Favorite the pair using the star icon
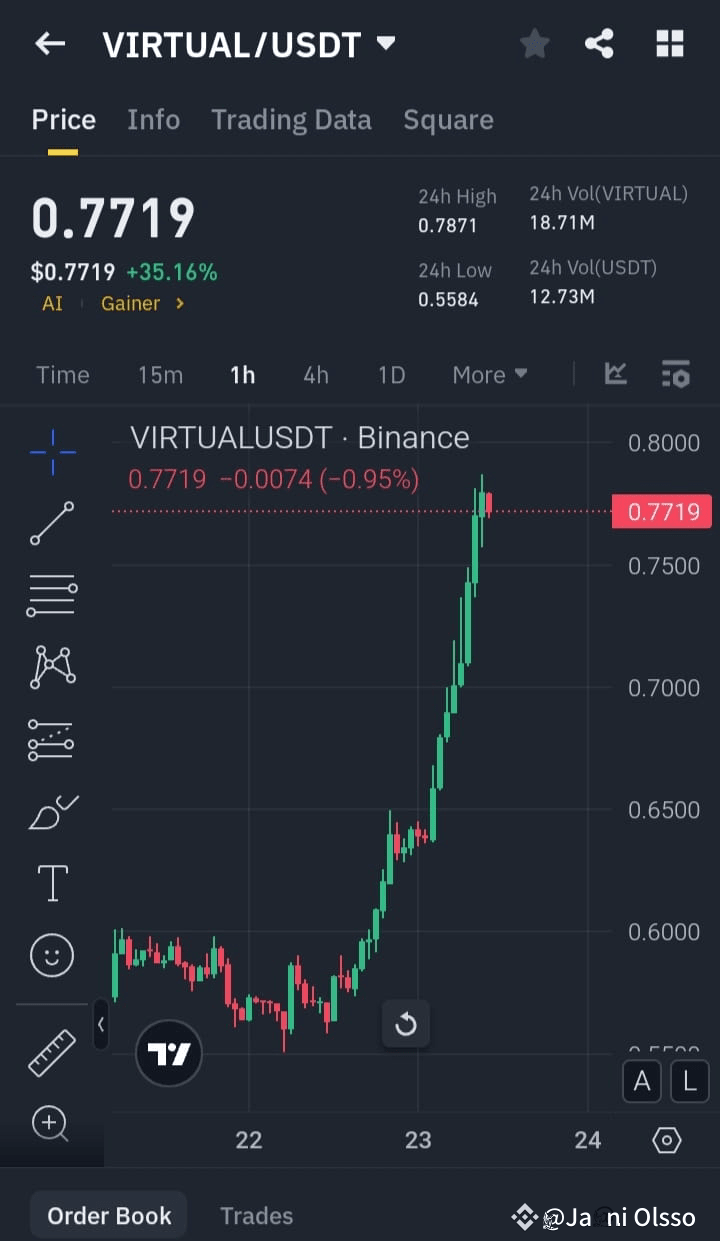 pyautogui.click(x=534, y=43)
